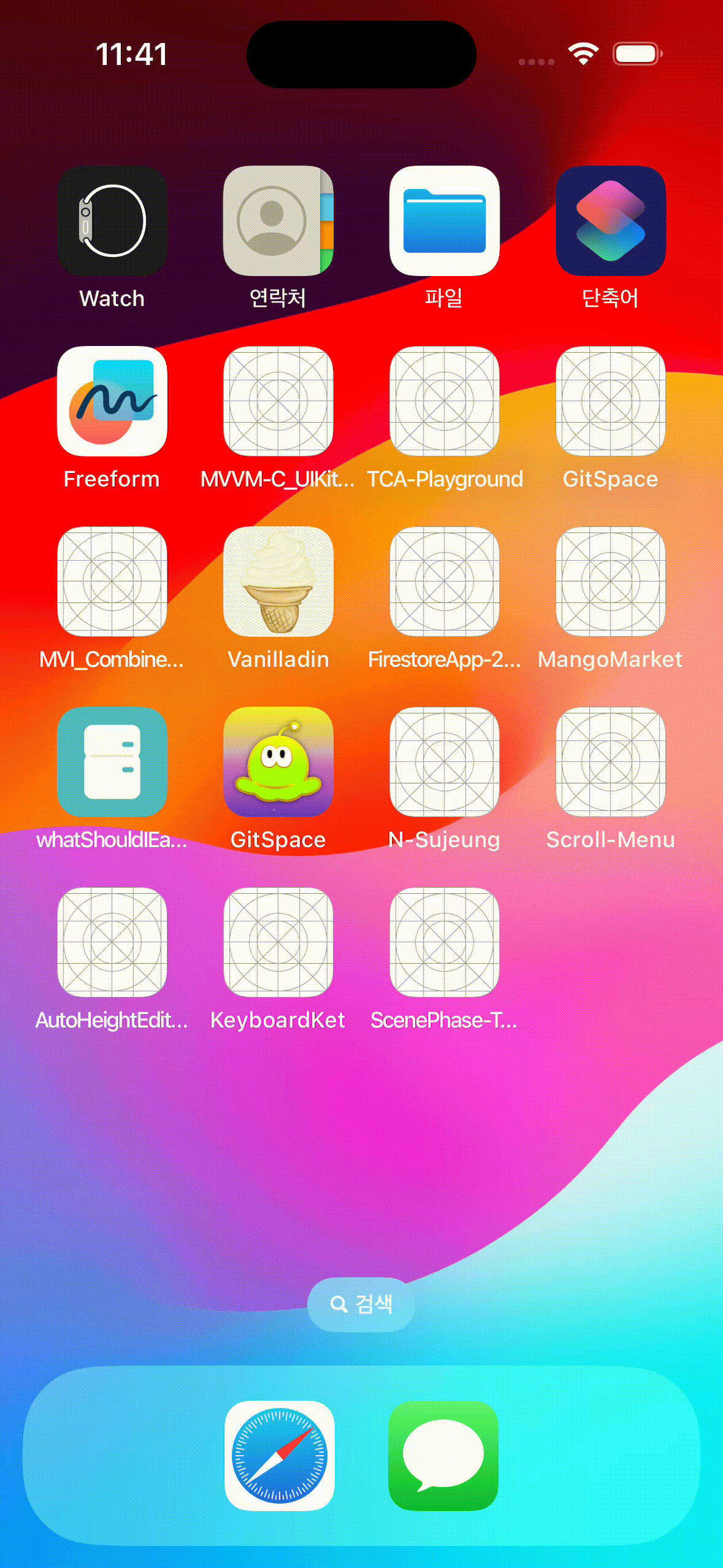723x1568 pixels.
Task: Open GitSpace with the green alien icon
Action: click(278, 762)
